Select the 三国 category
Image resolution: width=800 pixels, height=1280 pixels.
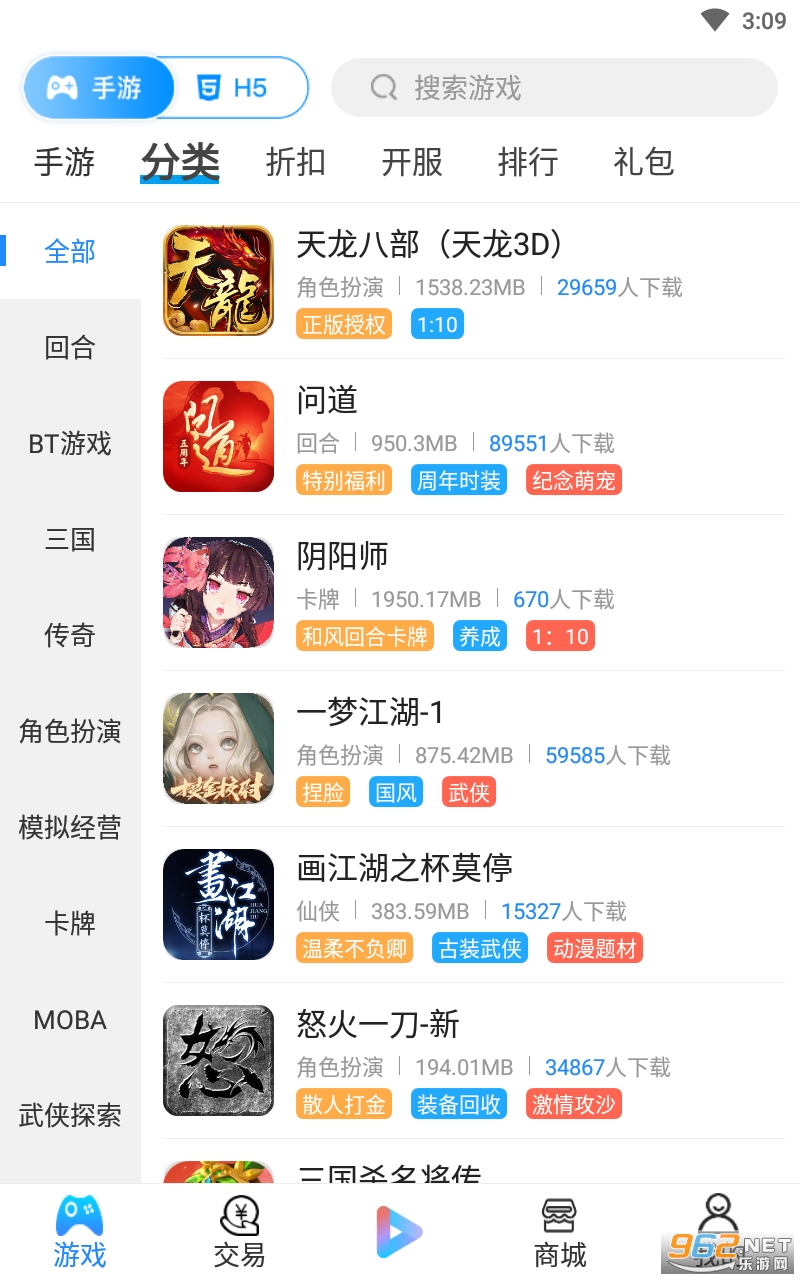[x=70, y=540]
